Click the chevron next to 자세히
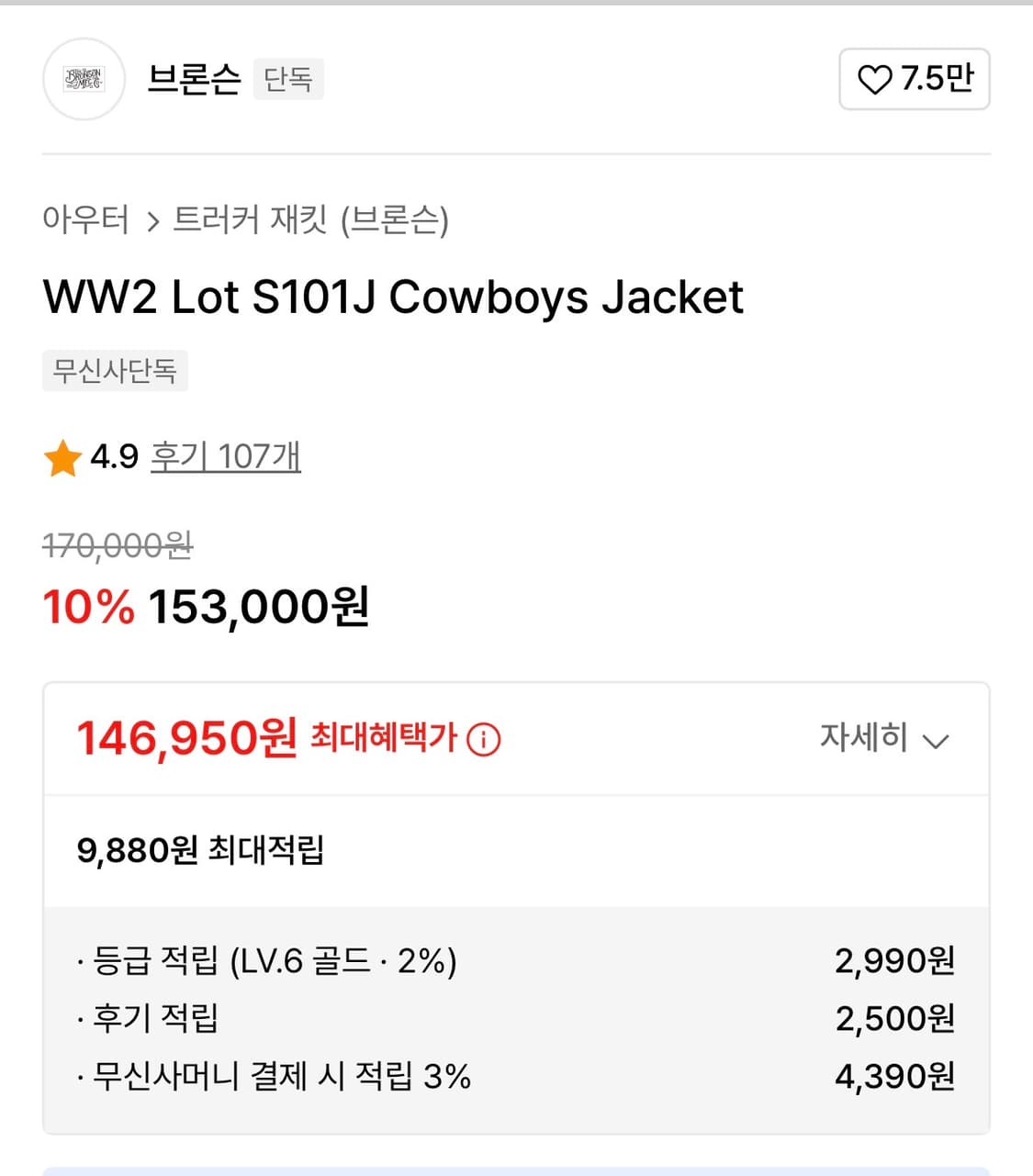The width and height of the screenshot is (1033, 1176). (937, 740)
